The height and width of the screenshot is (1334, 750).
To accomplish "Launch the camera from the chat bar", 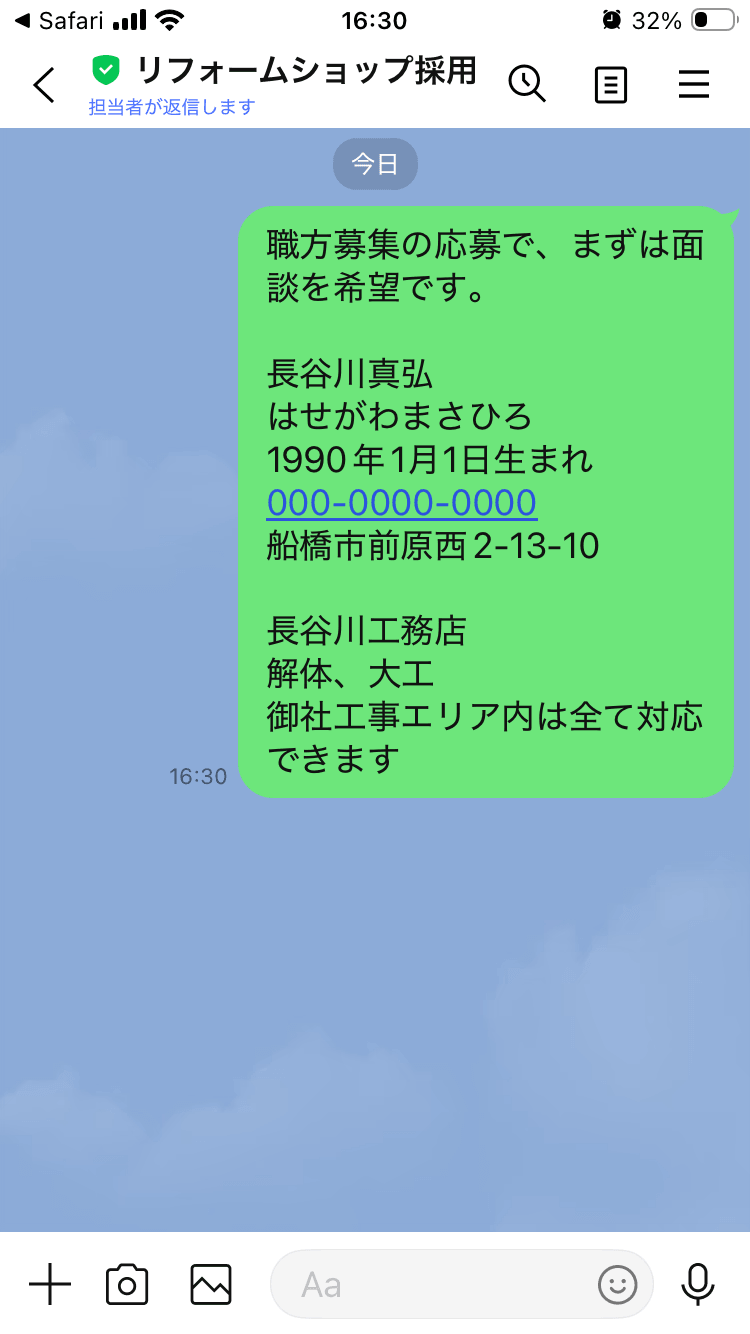I will (x=127, y=1284).
